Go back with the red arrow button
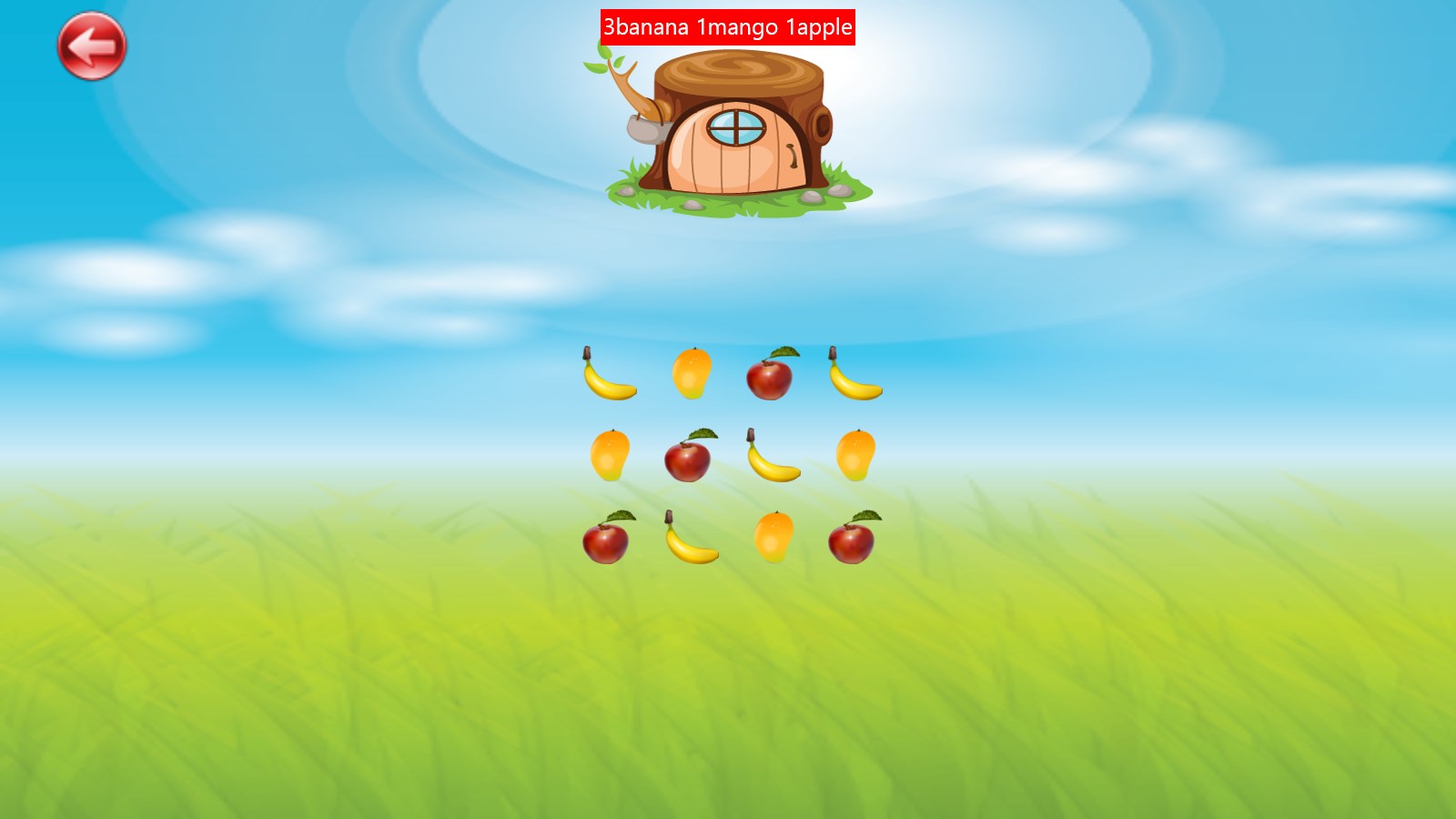The height and width of the screenshot is (819, 1456). tap(92, 45)
